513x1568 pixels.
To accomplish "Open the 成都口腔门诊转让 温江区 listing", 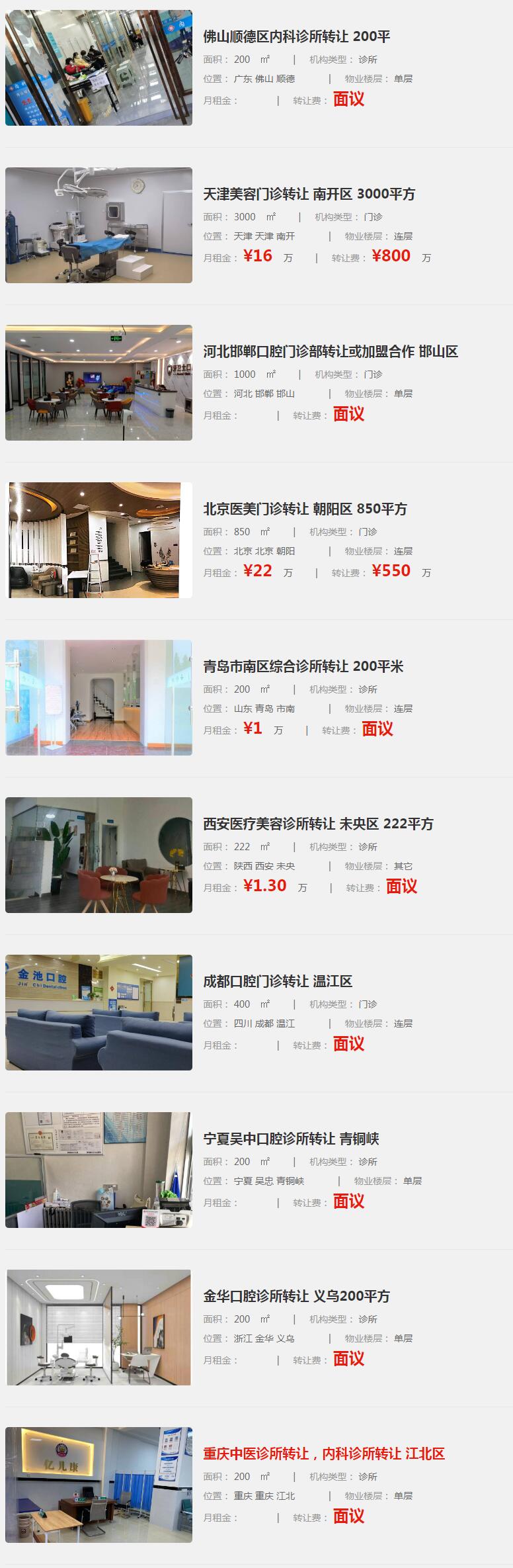I will [x=277, y=981].
